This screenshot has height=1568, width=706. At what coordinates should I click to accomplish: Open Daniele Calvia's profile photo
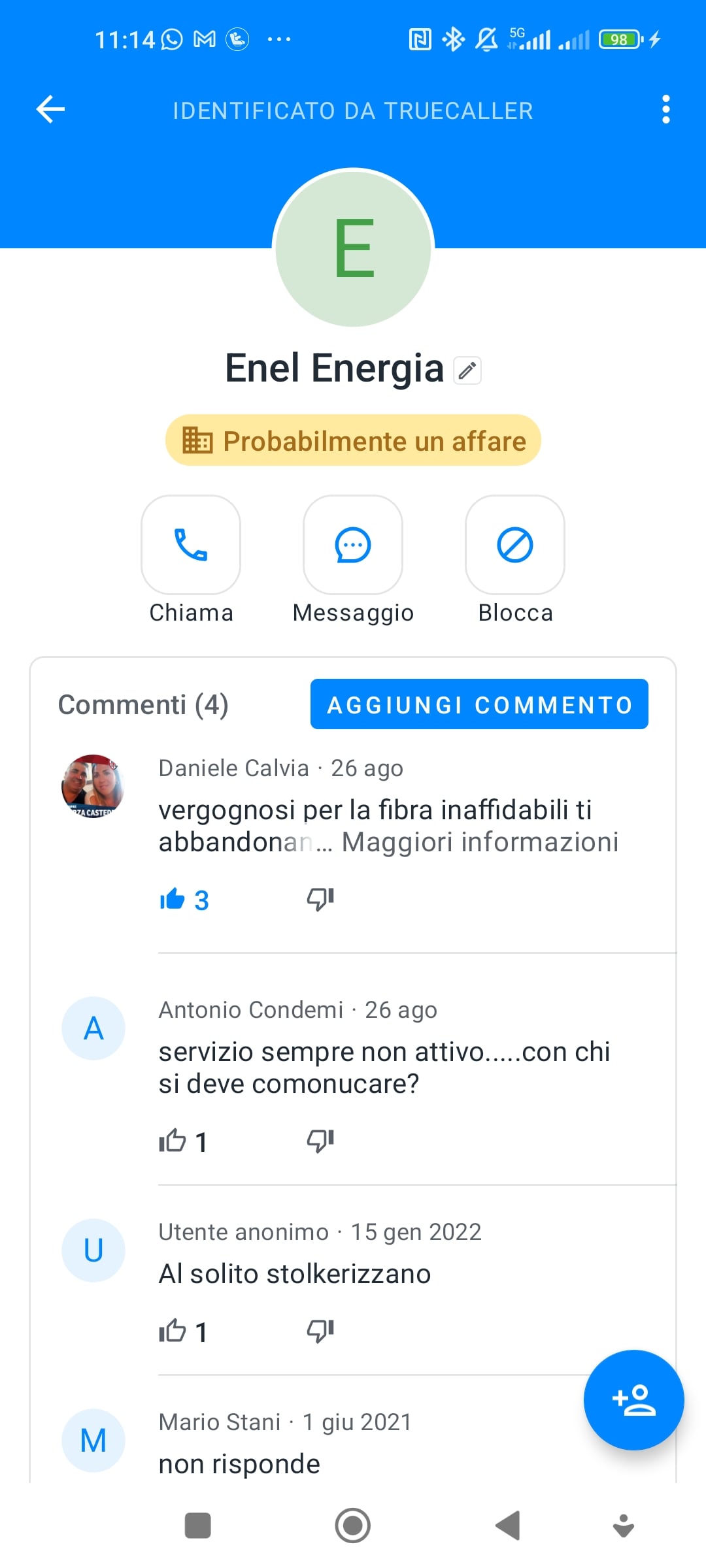click(x=93, y=786)
